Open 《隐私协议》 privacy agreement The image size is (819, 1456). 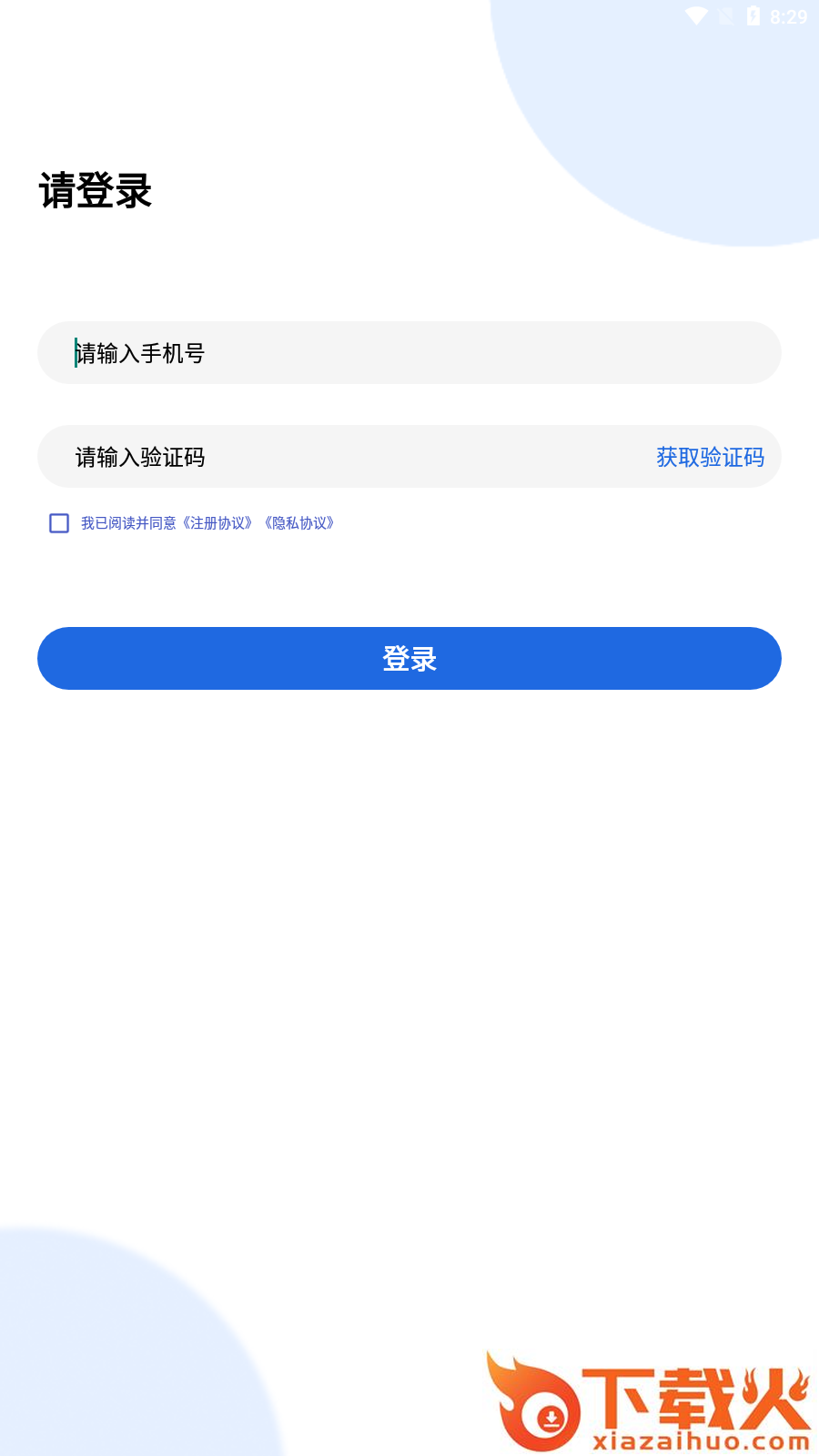pos(301,523)
